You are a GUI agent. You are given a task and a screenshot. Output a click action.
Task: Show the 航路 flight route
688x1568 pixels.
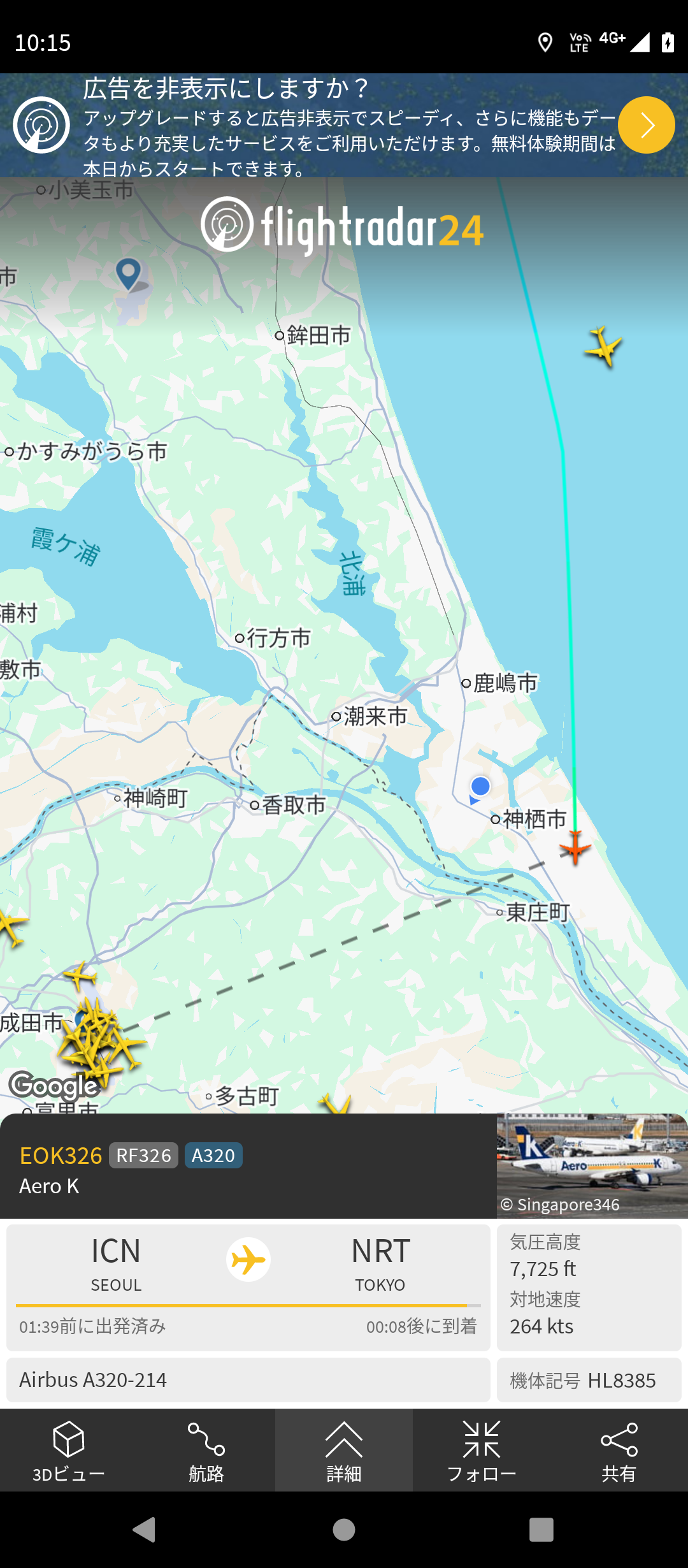click(x=206, y=1450)
